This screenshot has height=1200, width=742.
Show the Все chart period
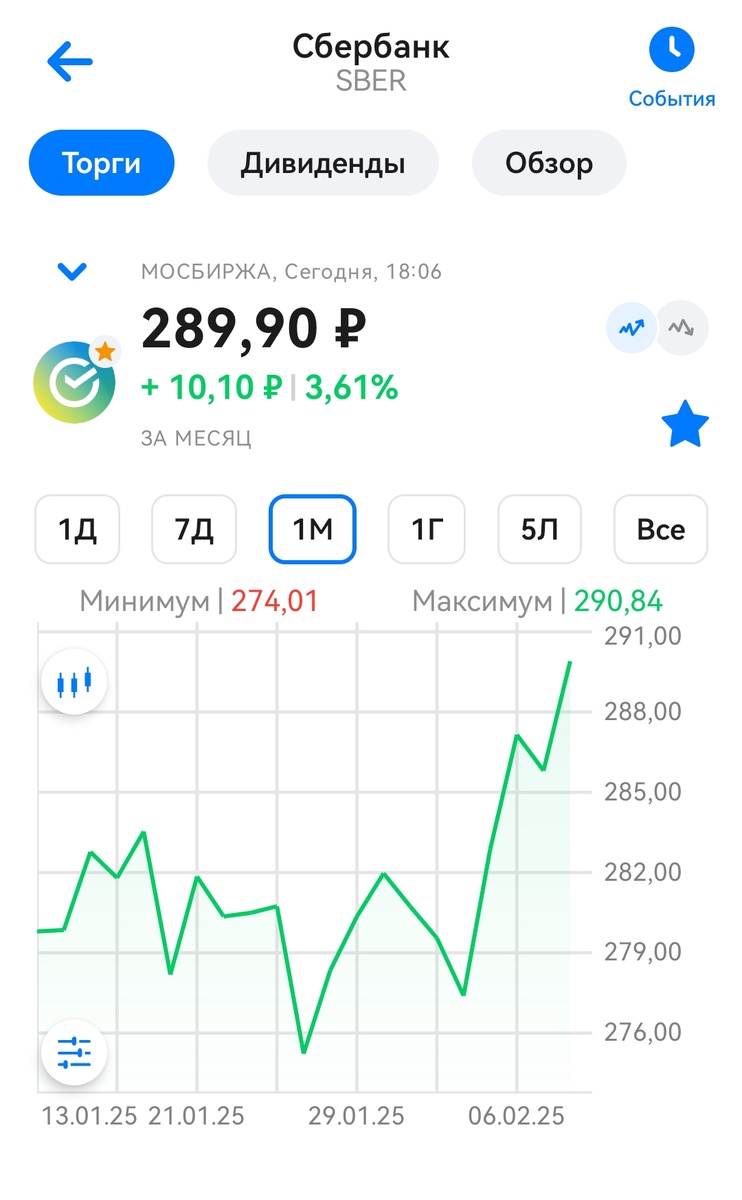[660, 529]
